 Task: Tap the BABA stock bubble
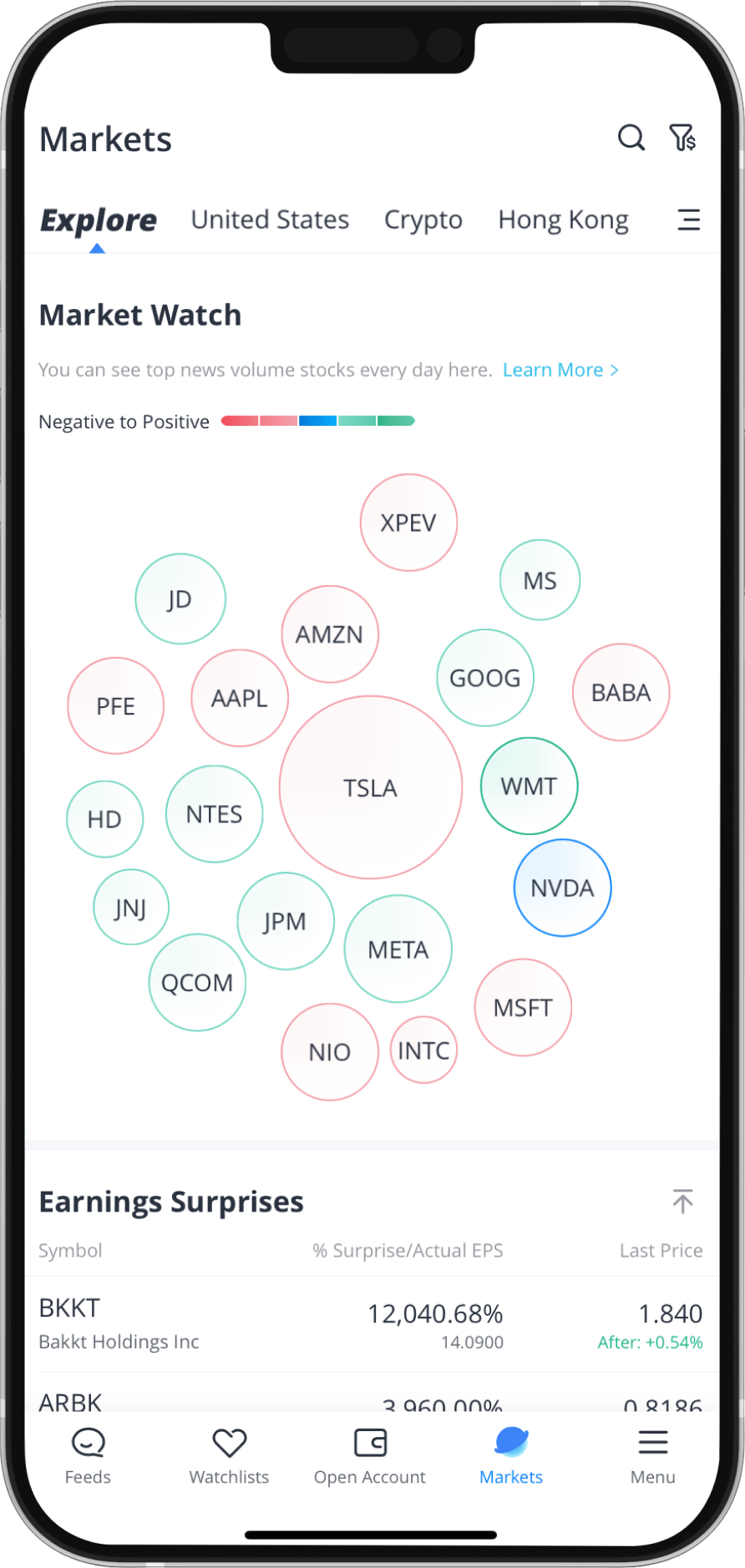click(621, 692)
